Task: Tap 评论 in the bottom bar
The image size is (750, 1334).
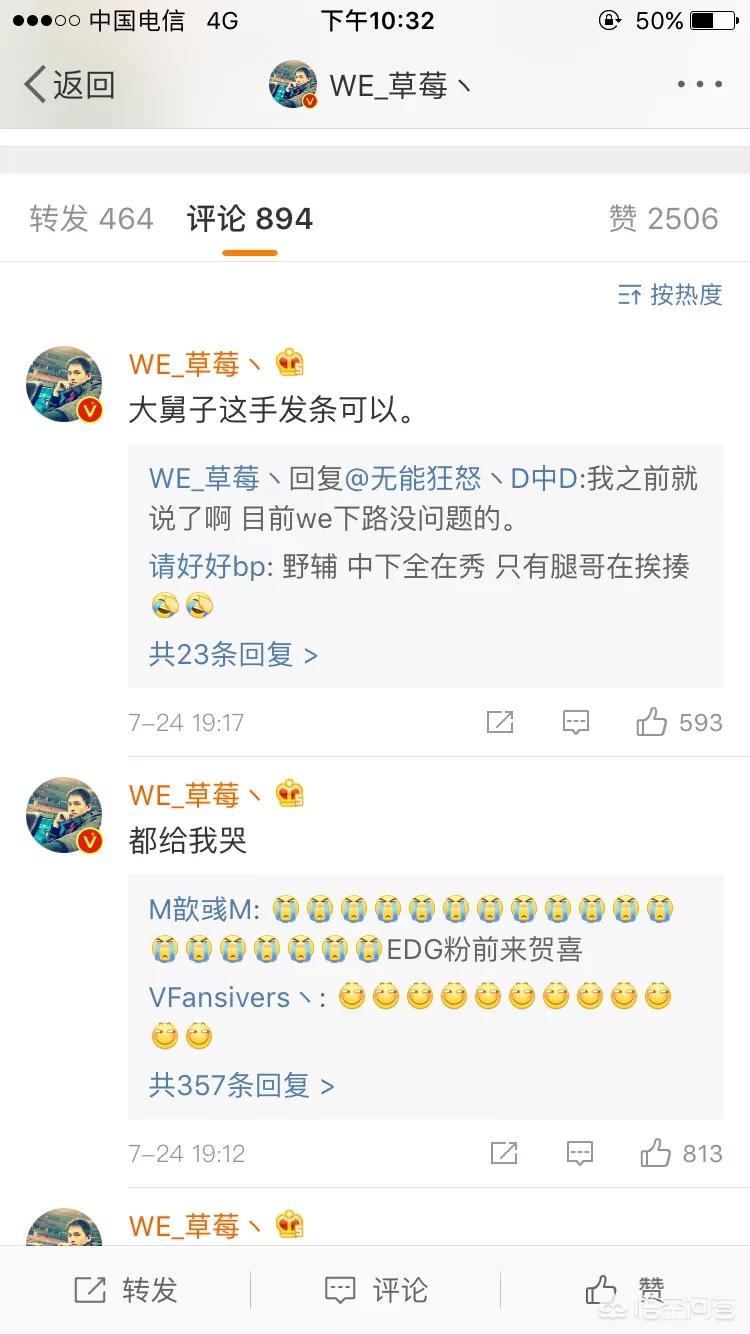Action: [x=376, y=1290]
